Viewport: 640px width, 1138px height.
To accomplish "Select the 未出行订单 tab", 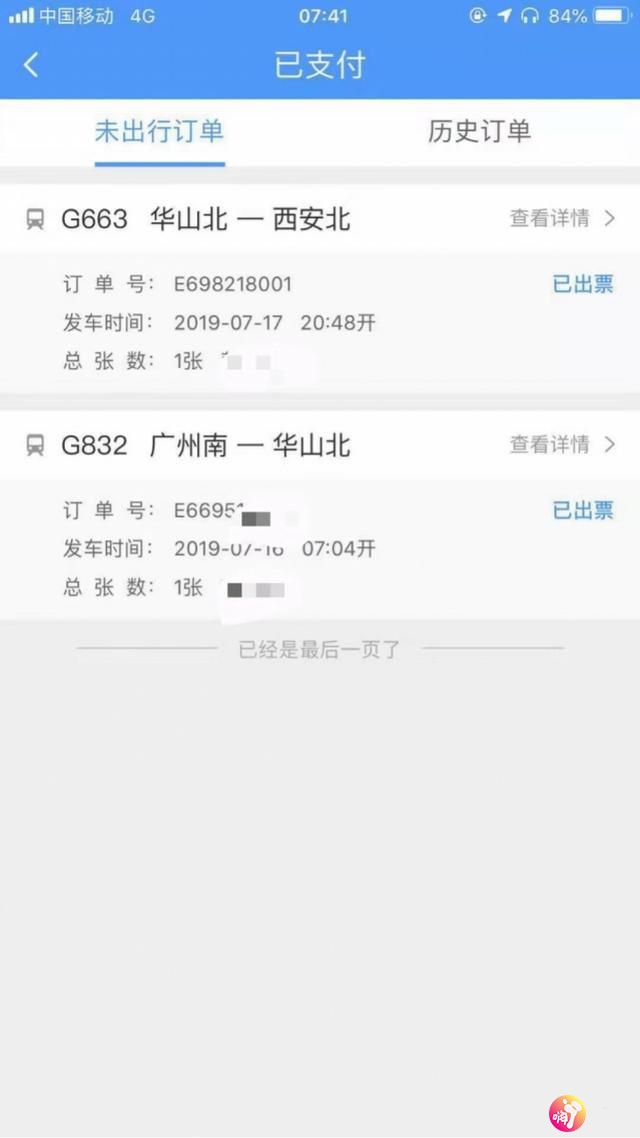I will [159, 131].
